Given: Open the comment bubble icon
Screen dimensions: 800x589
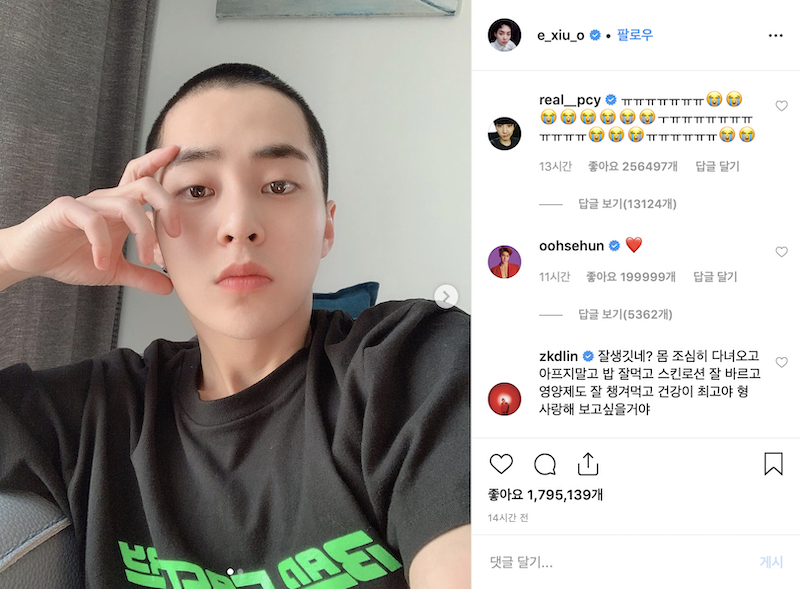Looking at the screenshot, I should click(x=545, y=464).
